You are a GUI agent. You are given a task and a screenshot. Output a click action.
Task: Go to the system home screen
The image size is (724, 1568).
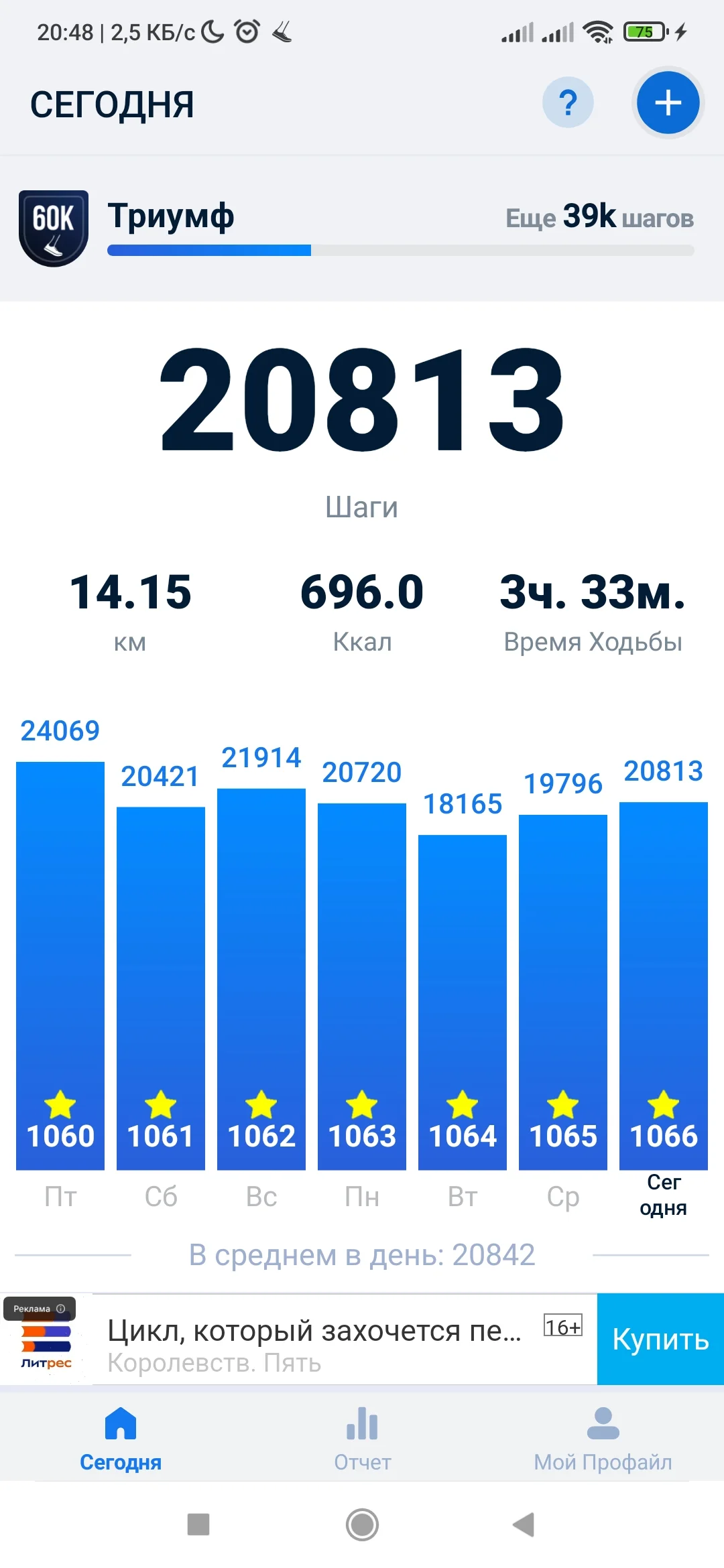tap(362, 1524)
